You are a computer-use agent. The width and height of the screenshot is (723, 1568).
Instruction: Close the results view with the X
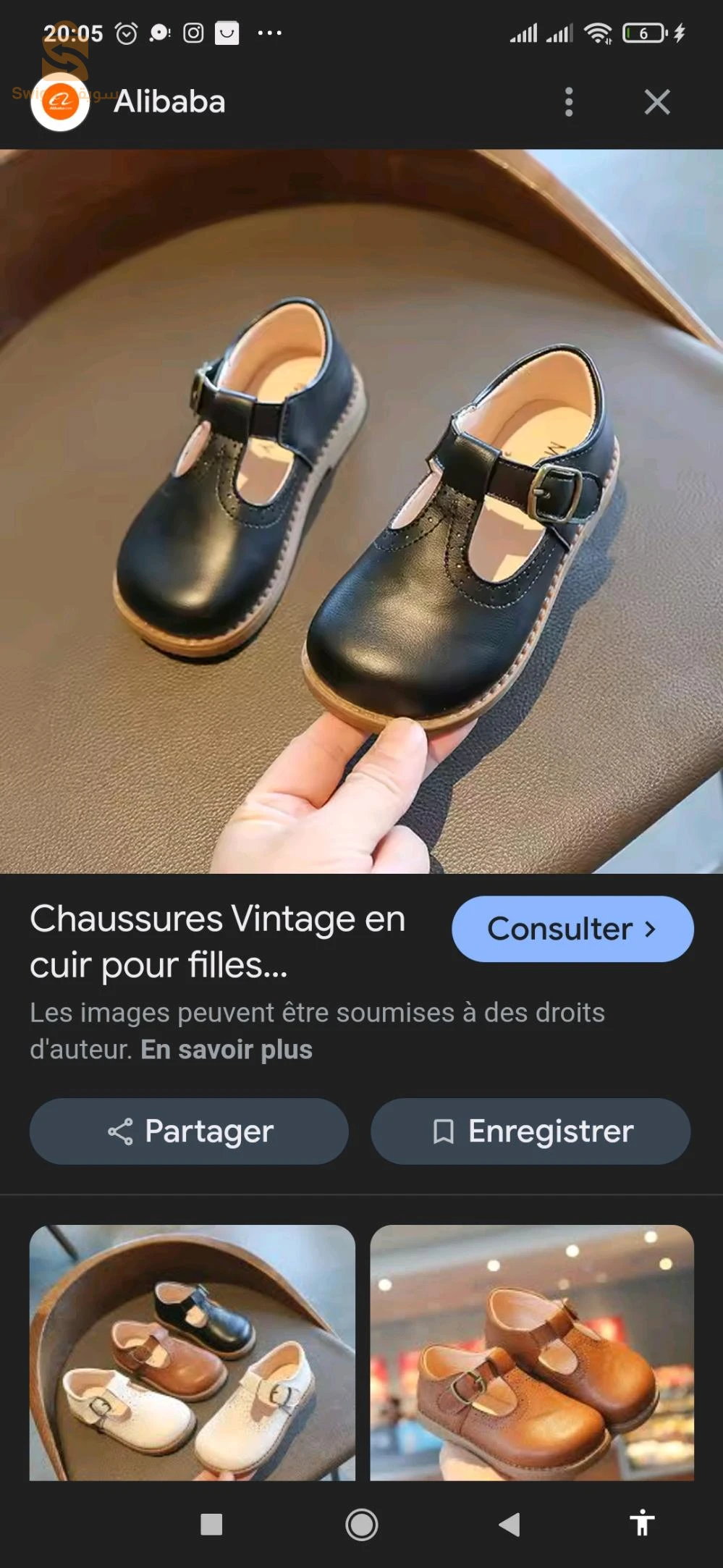[656, 101]
